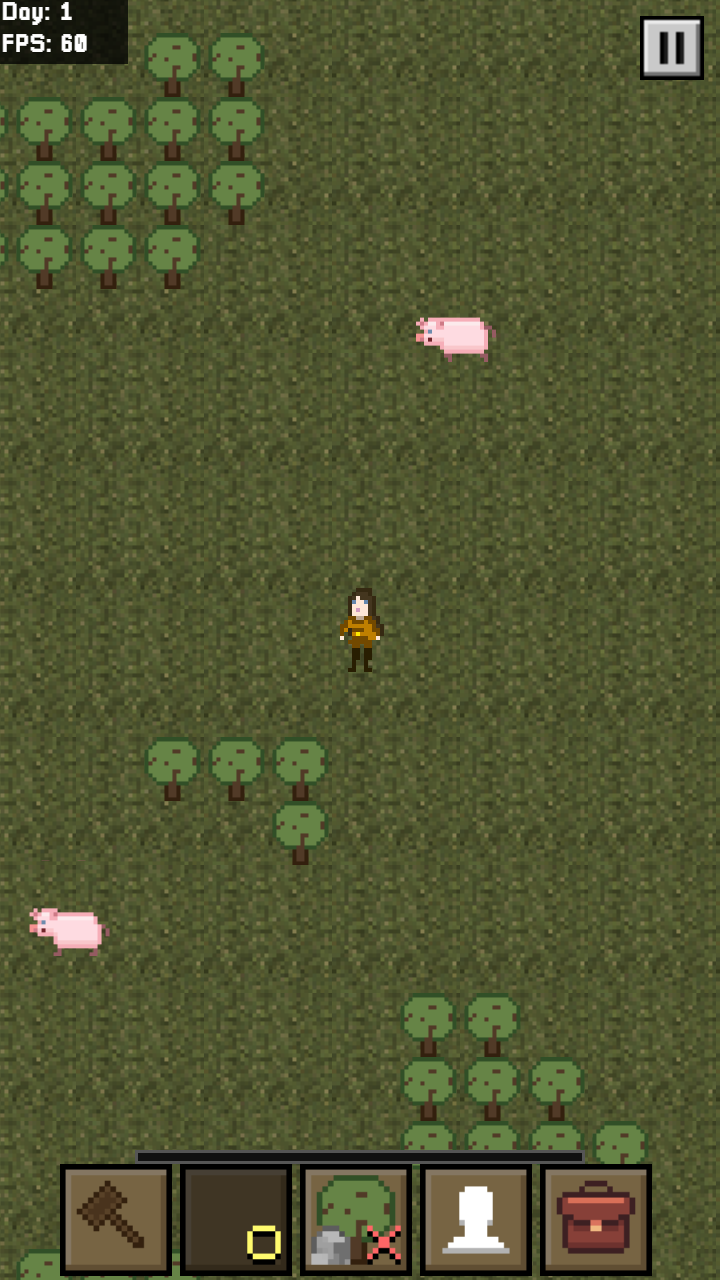Viewport: 720px width, 1280px height.
Task: Open the hammer crafting tool slot
Action: coord(115,1219)
